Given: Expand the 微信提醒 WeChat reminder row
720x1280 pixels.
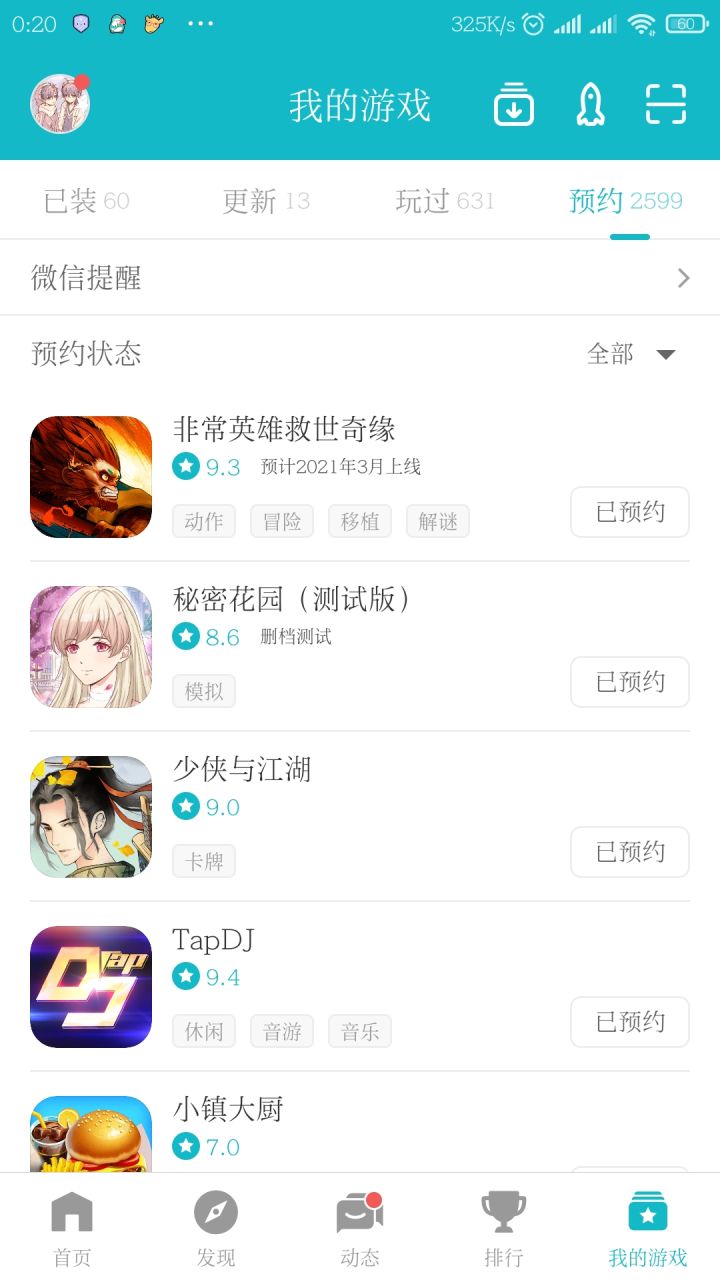Looking at the screenshot, I should point(360,277).
